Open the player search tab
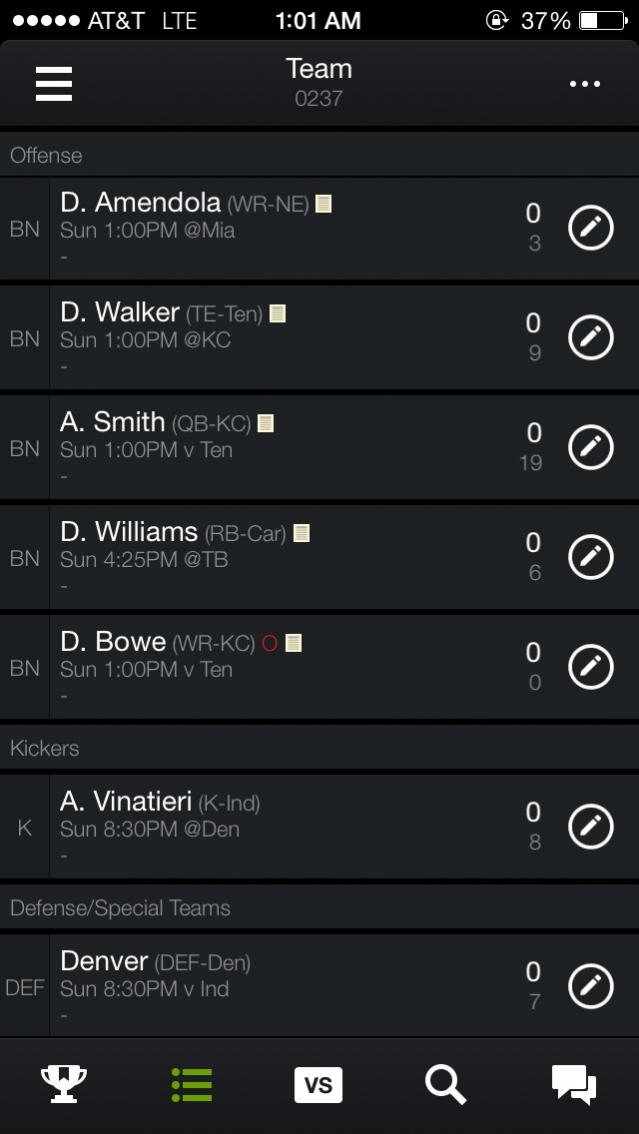 446,1084
